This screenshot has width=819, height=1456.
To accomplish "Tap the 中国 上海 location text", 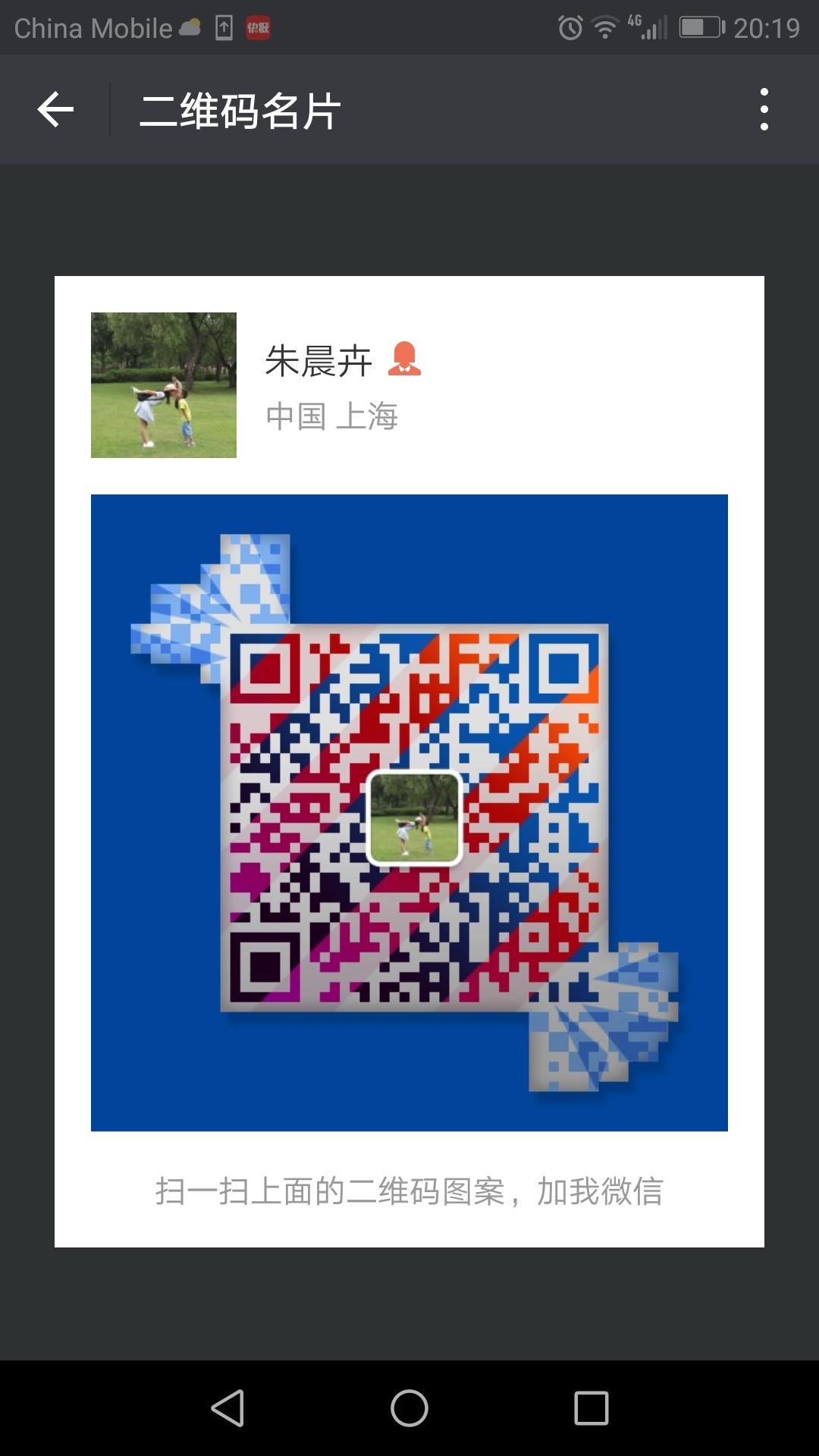I will click(x=332, y=416).
